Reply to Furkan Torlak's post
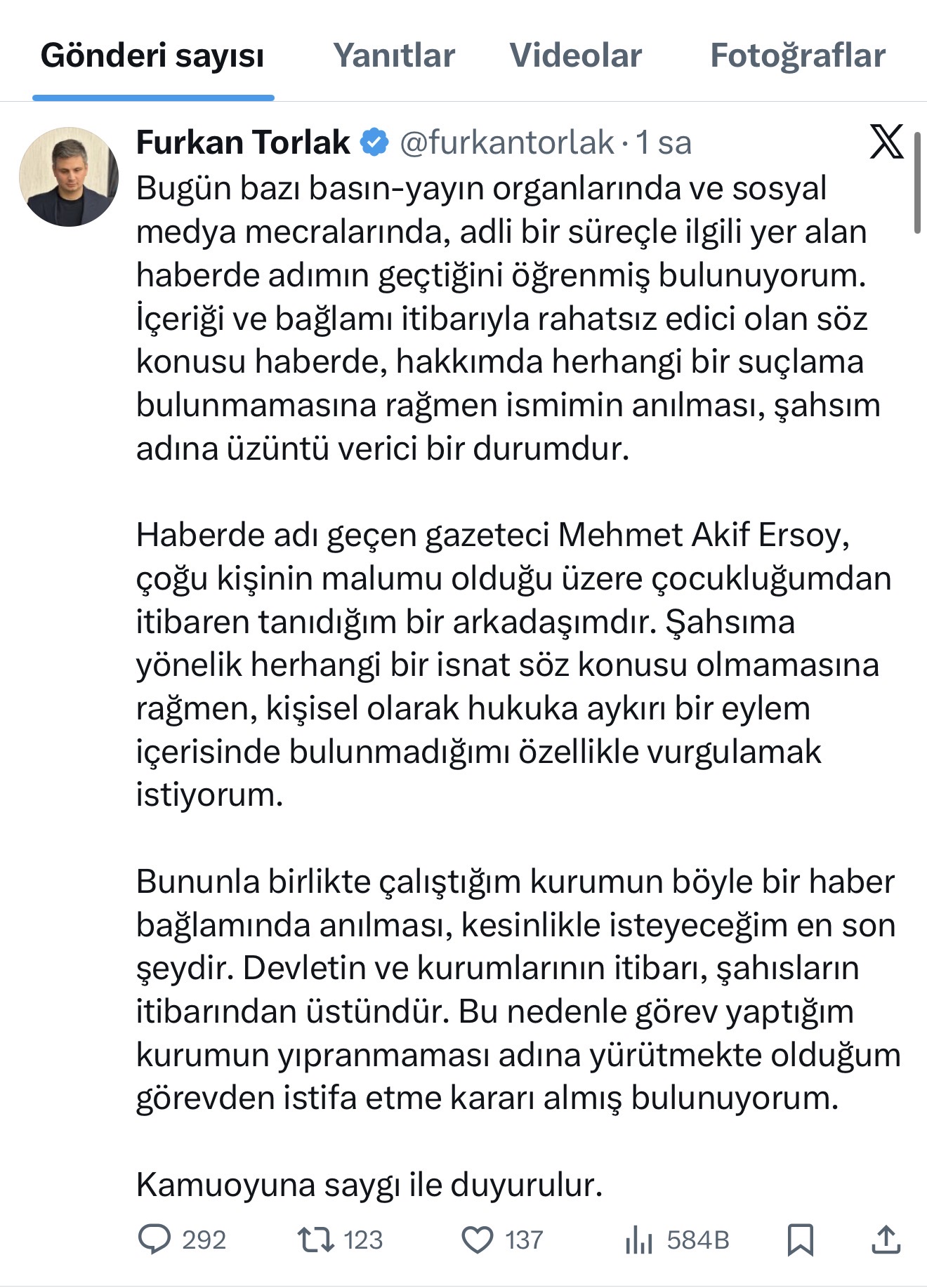 (x=154, y=1240)
